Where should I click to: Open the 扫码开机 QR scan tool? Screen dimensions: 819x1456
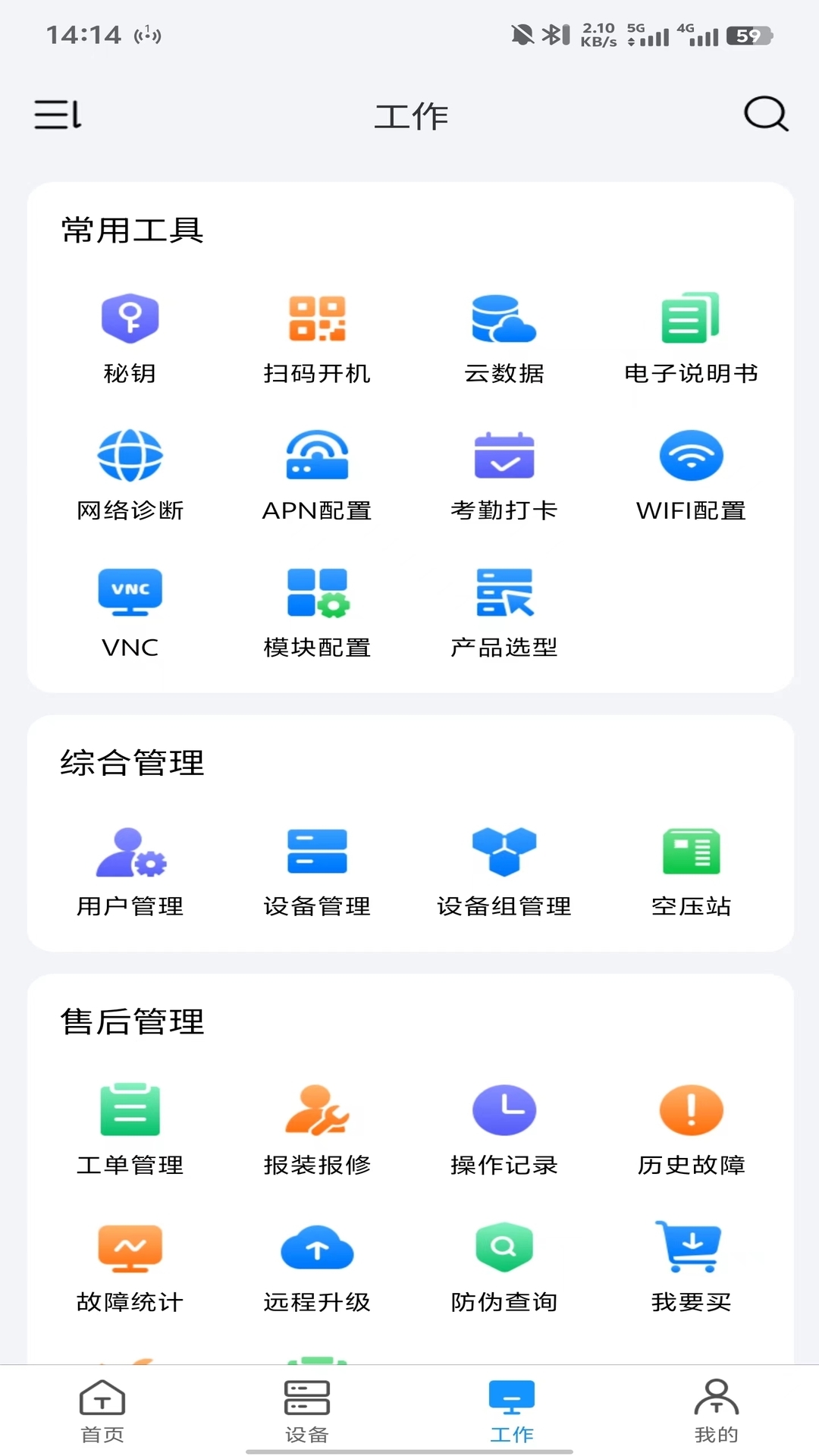coord(316,334)
